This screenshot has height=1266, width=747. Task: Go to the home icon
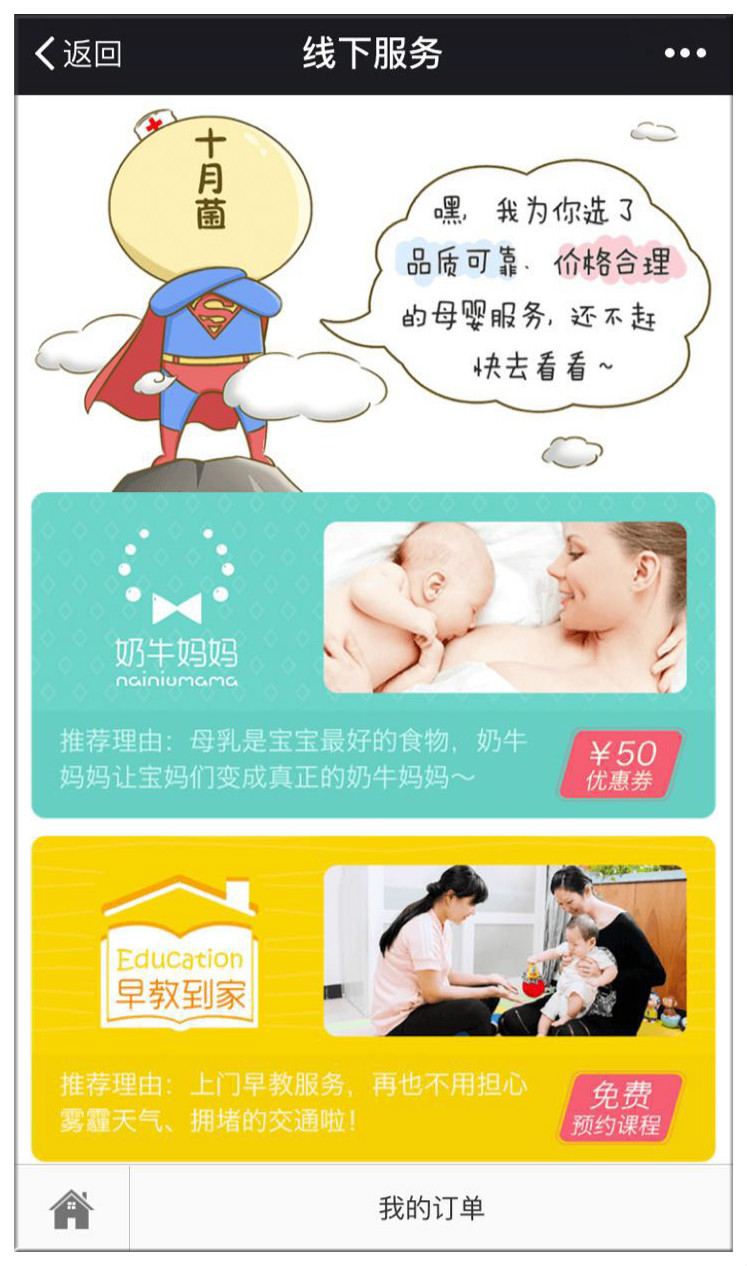[72, 1208]
